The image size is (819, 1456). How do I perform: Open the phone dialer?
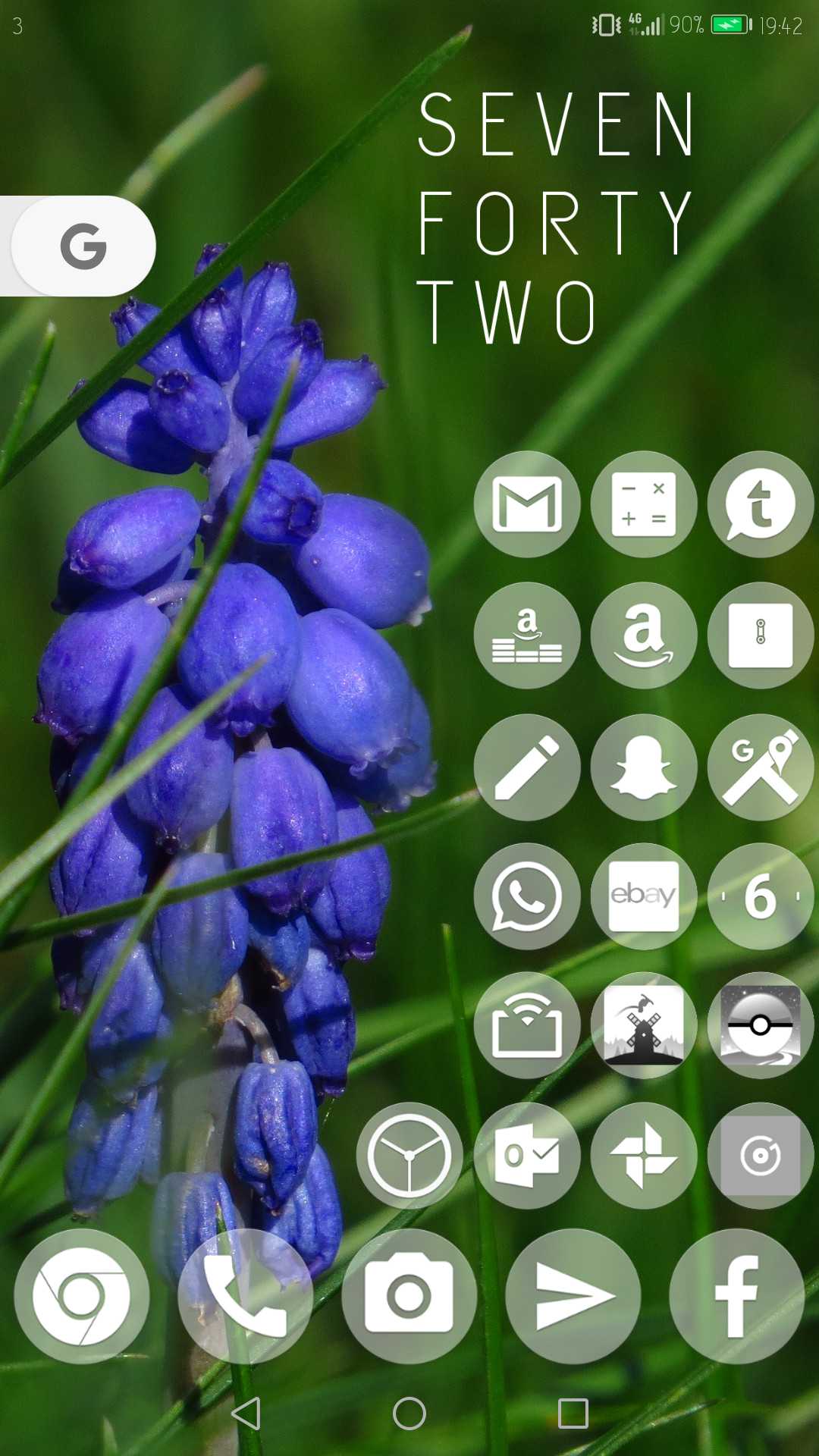[x=245, y=1296]
